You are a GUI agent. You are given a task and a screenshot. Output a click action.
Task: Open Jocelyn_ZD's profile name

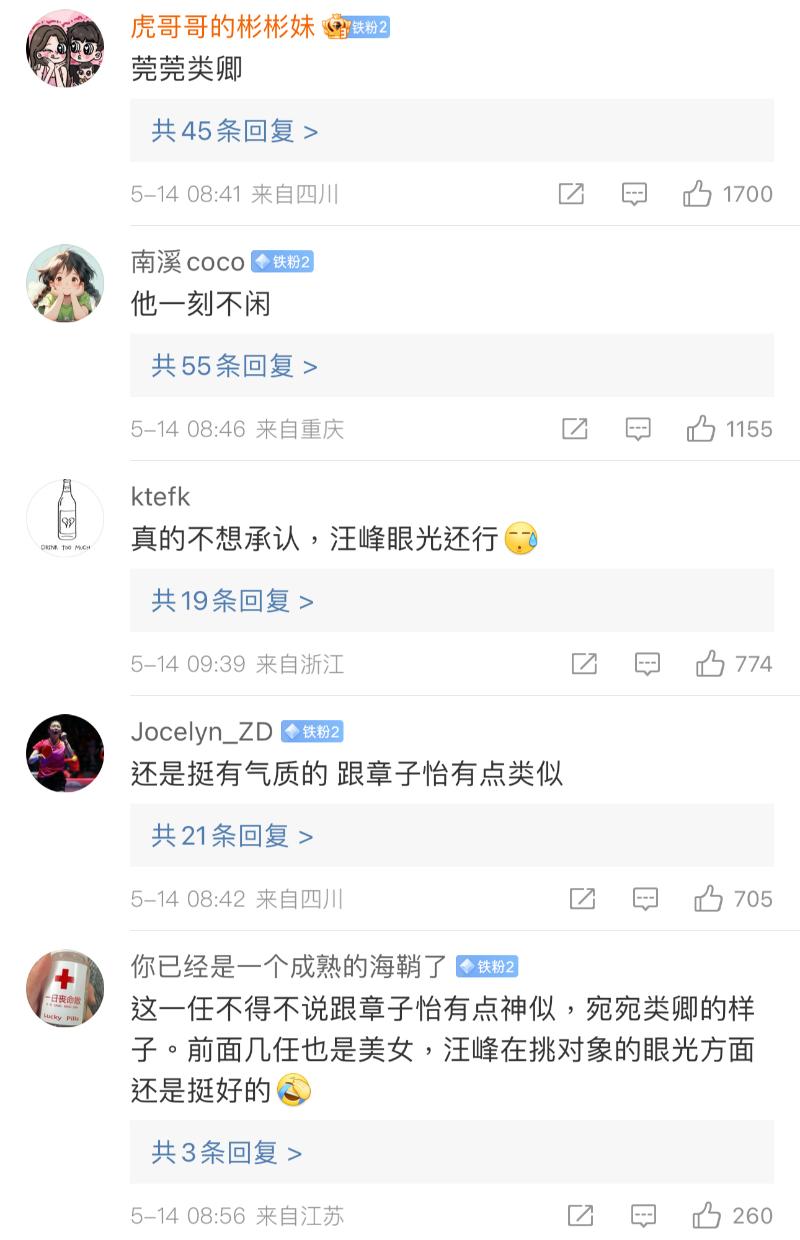click(202, 732)
